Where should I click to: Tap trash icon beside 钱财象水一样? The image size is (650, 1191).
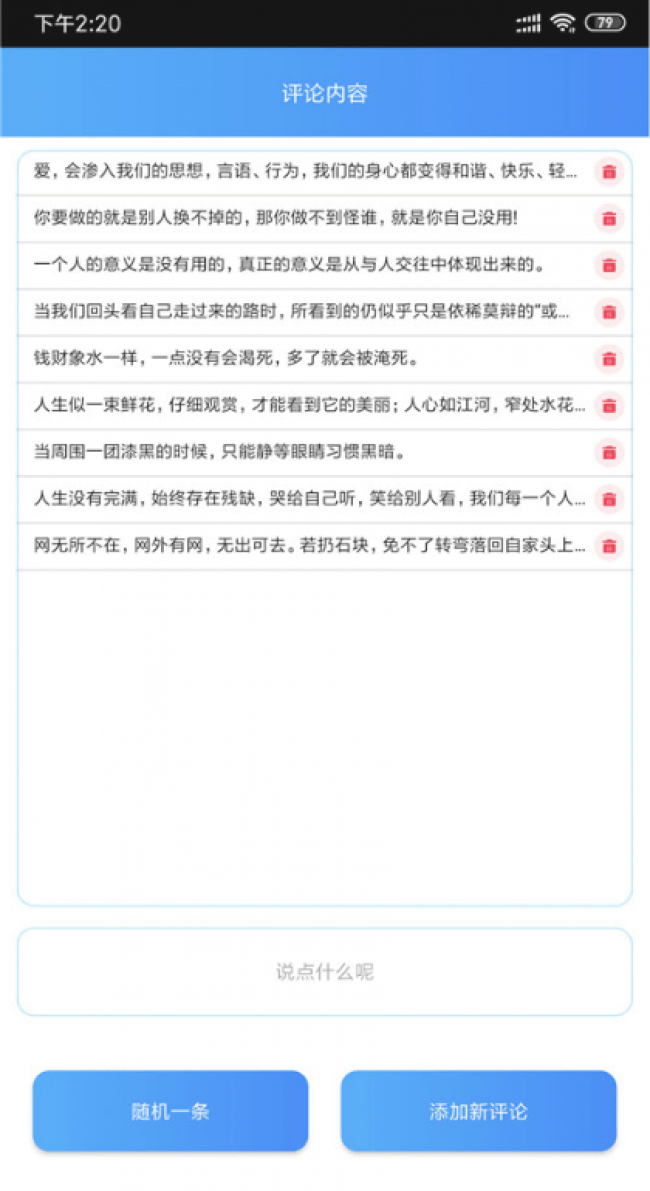tap(608, 359)
